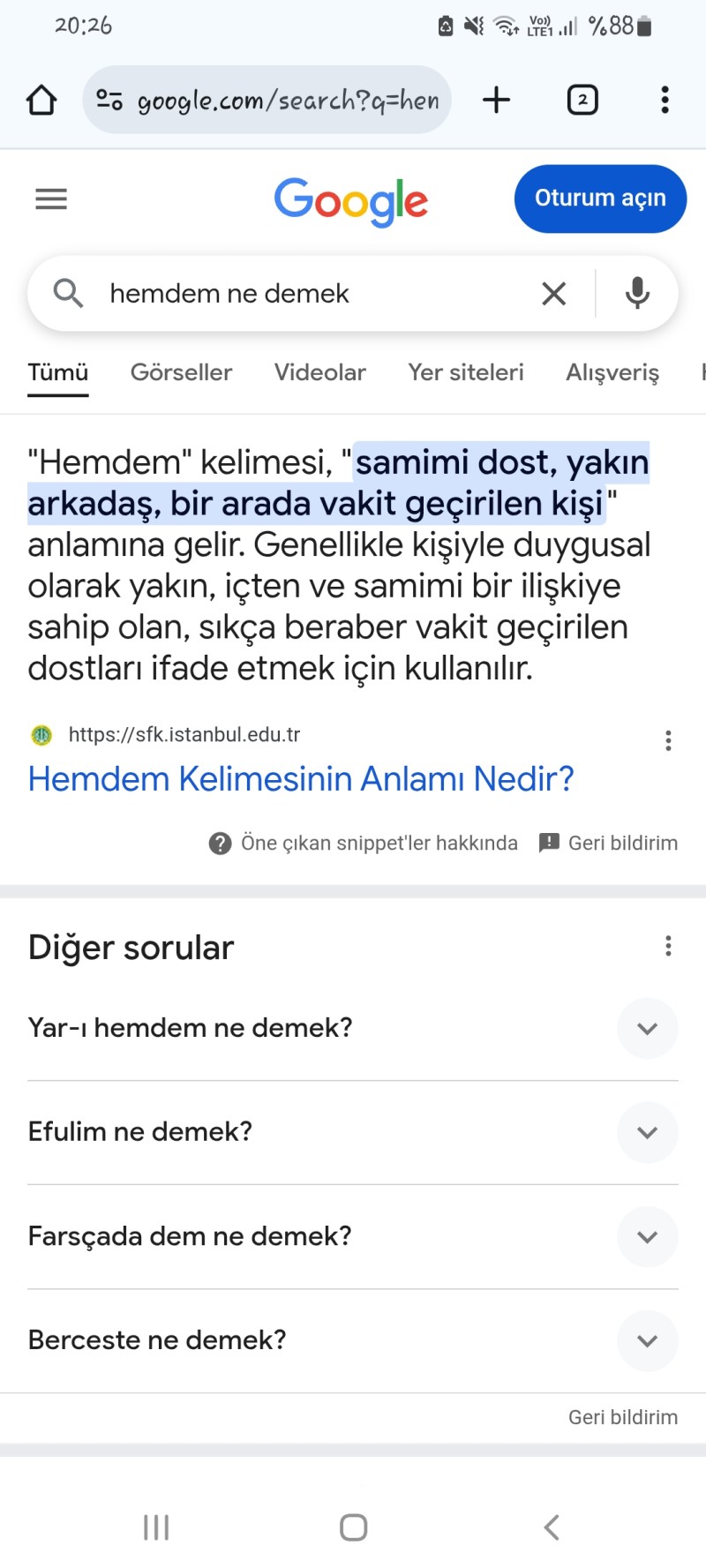The width and height of the screenshot is (706, 1568).
Task: Switch to the Görseller tab
Action: (x=181, y=372)
